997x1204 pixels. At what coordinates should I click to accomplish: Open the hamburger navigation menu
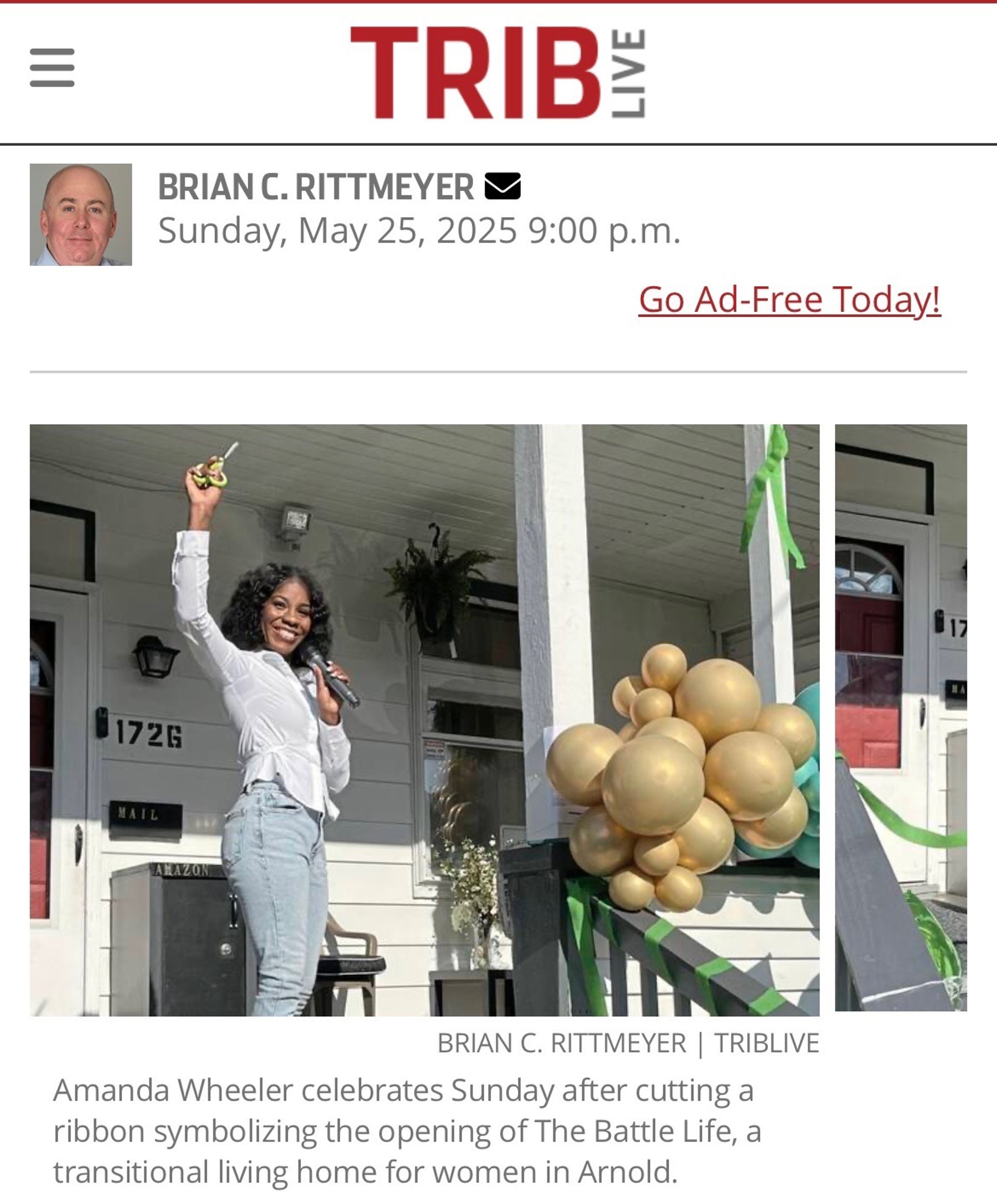click(52, 68)
